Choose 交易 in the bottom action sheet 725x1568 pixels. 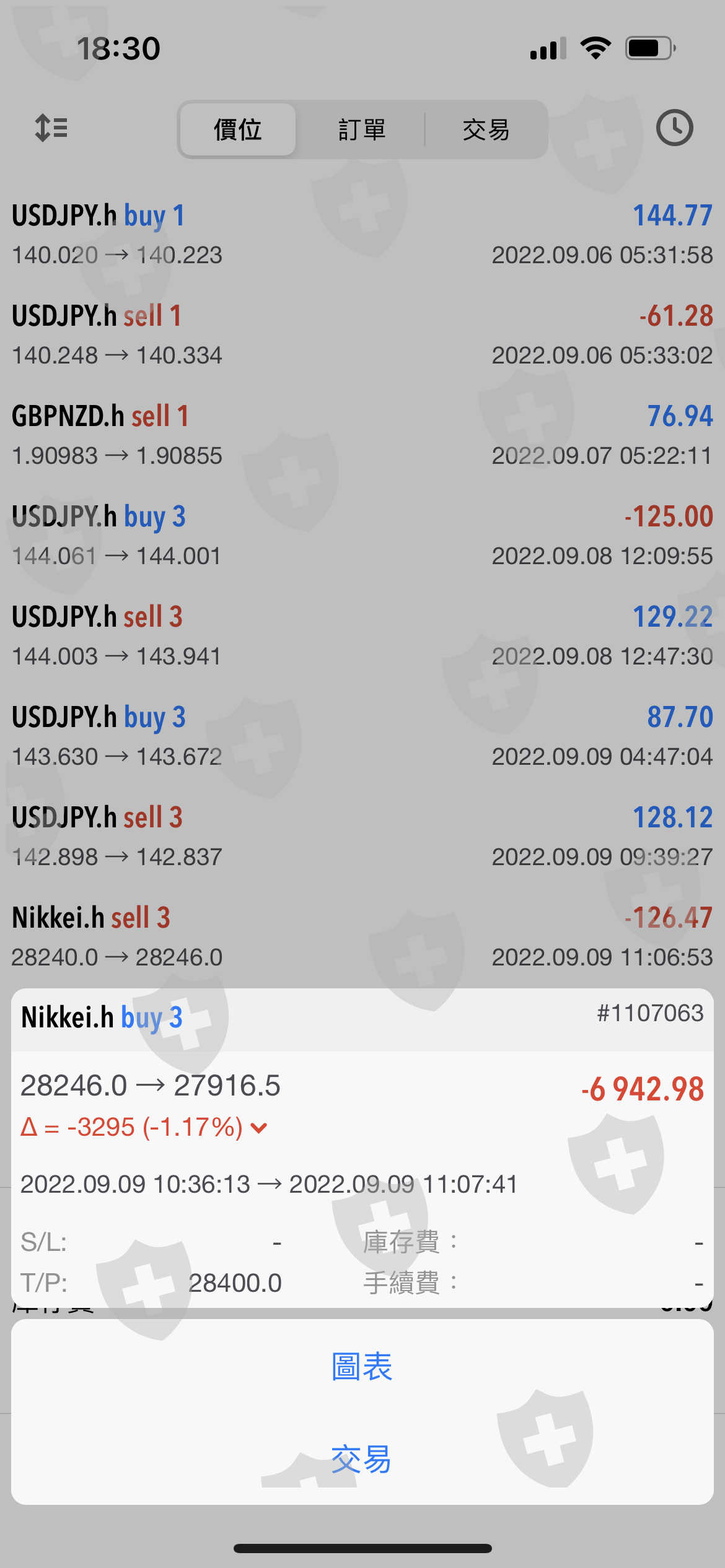362,1458
